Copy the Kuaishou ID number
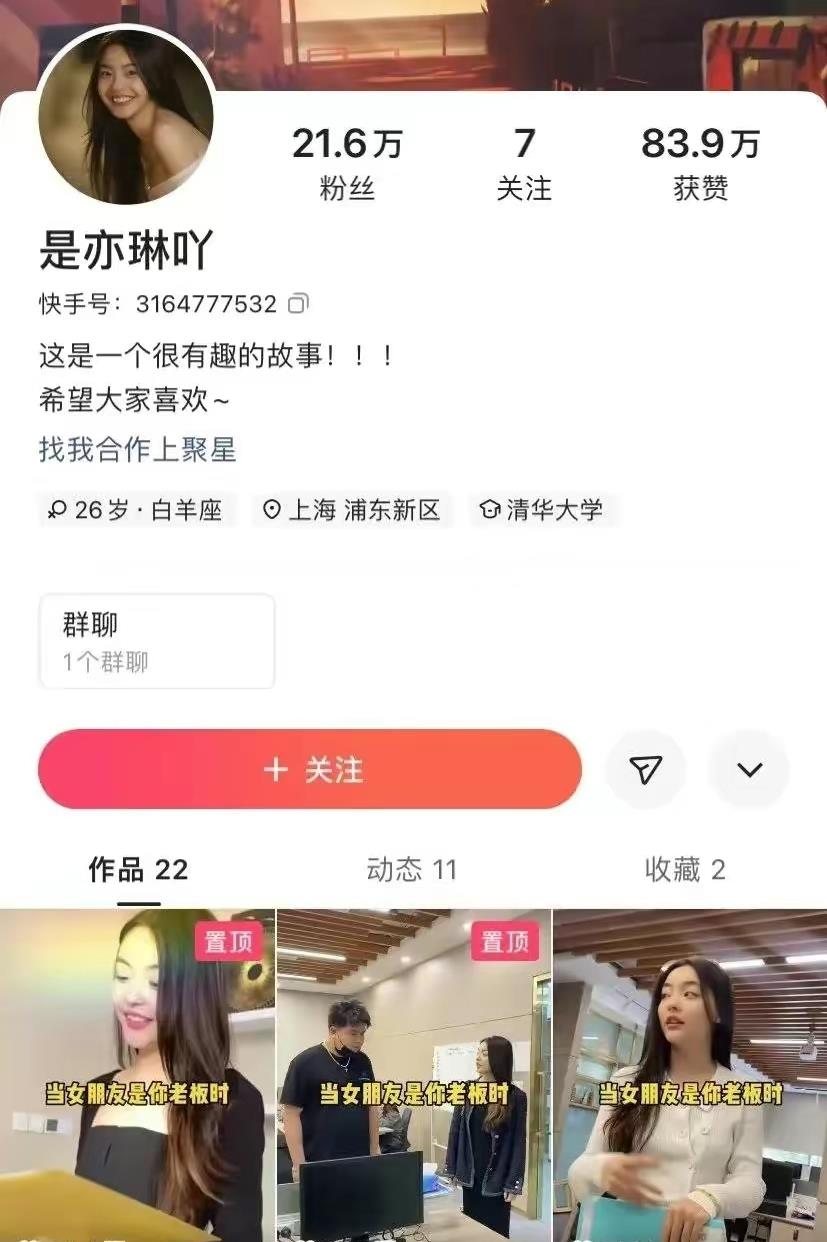Screen dimensions: 827x1242 [298, 303]
